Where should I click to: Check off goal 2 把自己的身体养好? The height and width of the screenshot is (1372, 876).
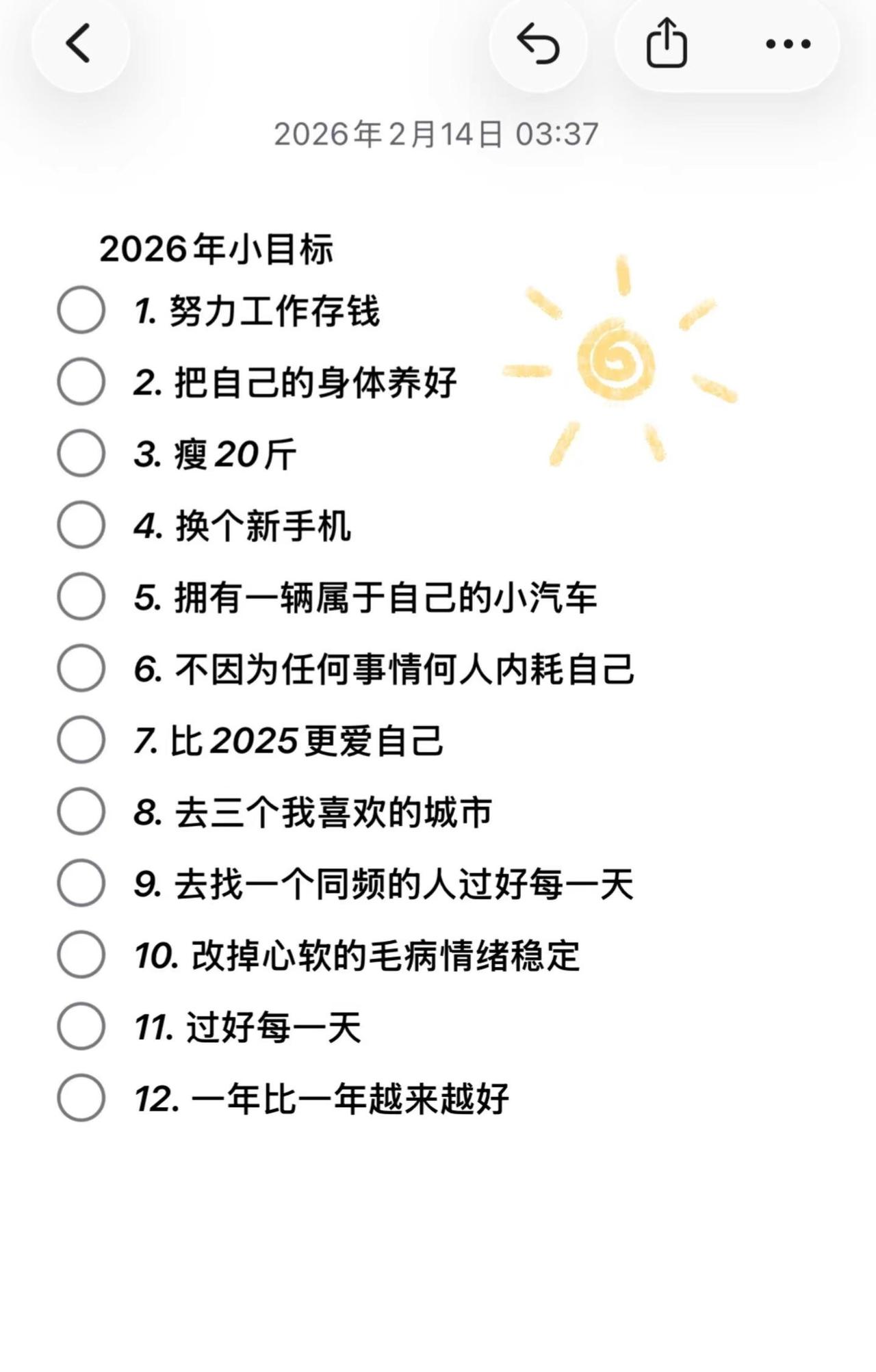(81, 382)
